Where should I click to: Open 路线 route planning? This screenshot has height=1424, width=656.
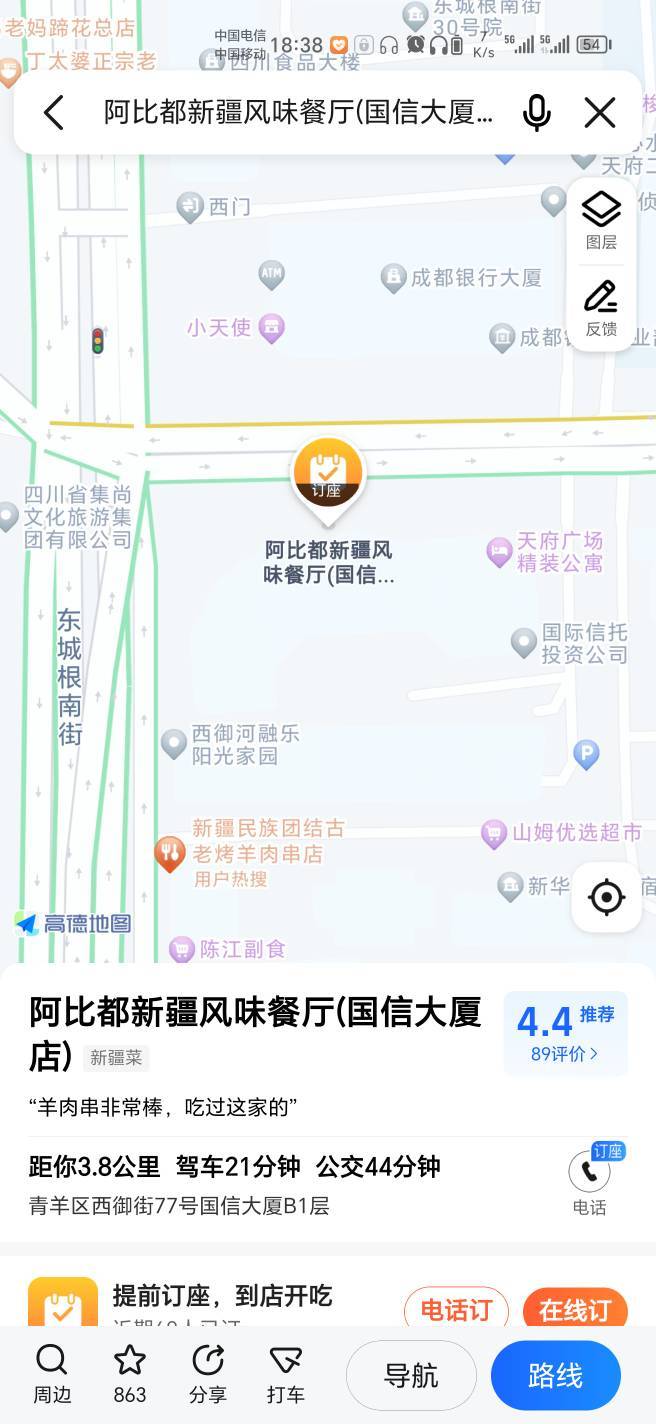[x=556, y=1376]
